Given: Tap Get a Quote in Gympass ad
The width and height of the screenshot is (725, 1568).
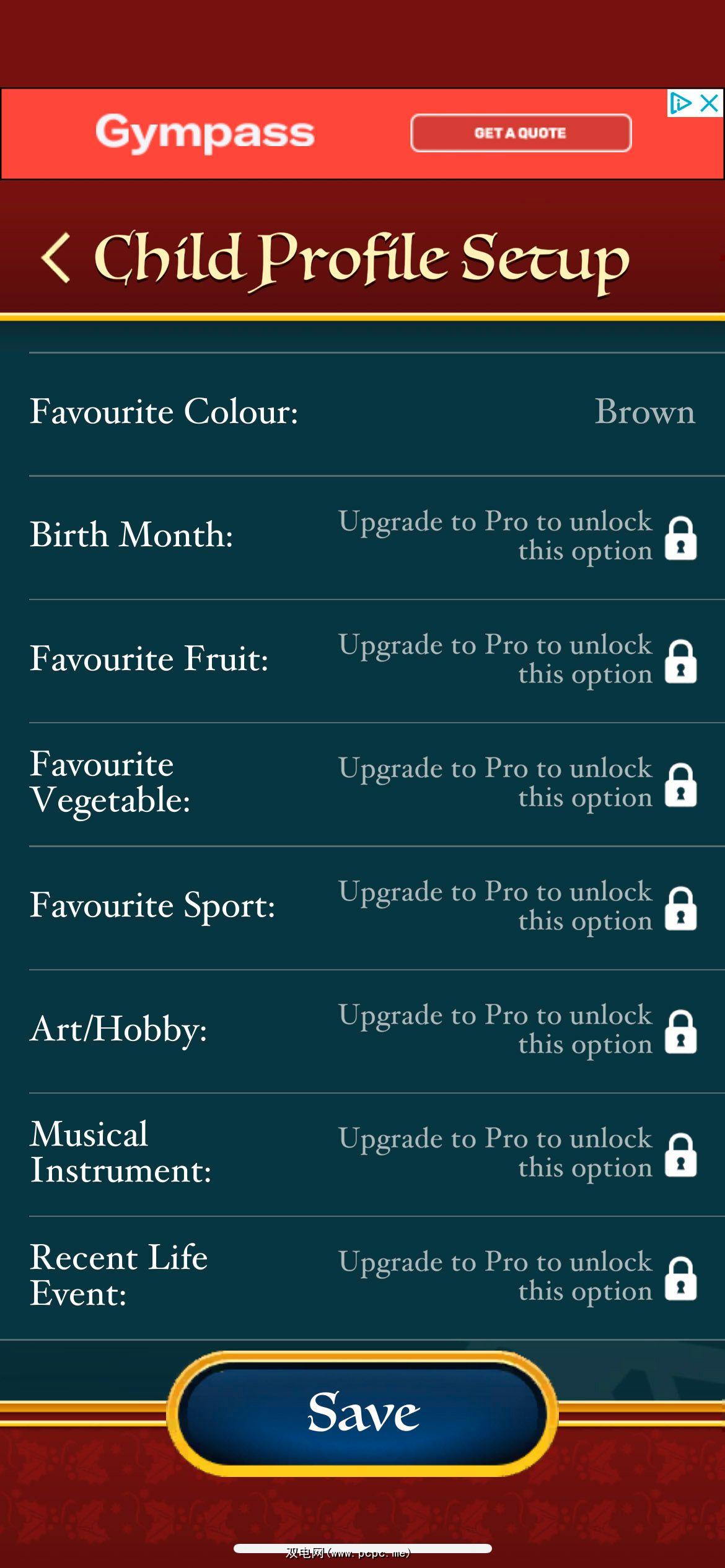Looking at the screenshot, I should pyautogui.click(x=521, y=133).
